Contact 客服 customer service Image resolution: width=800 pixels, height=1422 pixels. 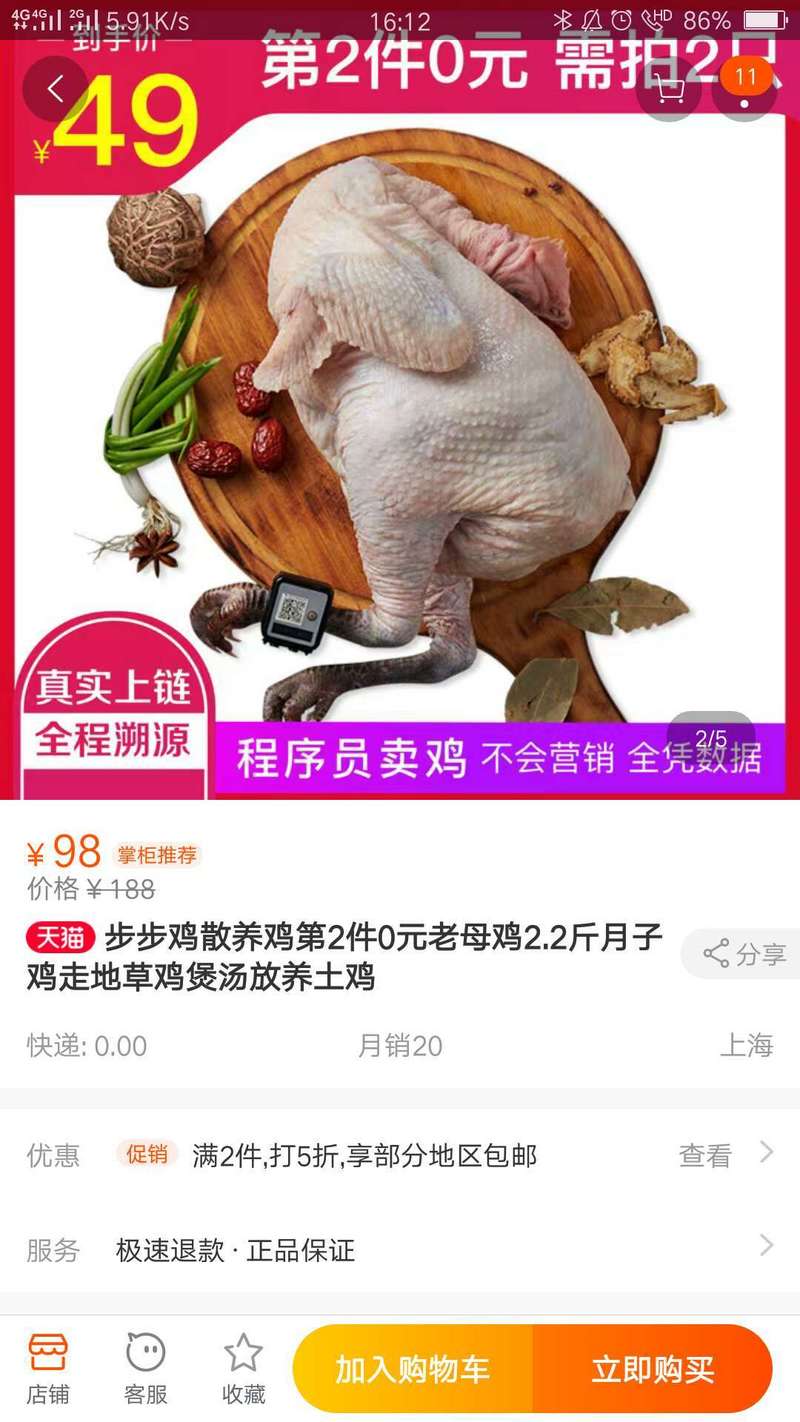(x=146, y=1368)
